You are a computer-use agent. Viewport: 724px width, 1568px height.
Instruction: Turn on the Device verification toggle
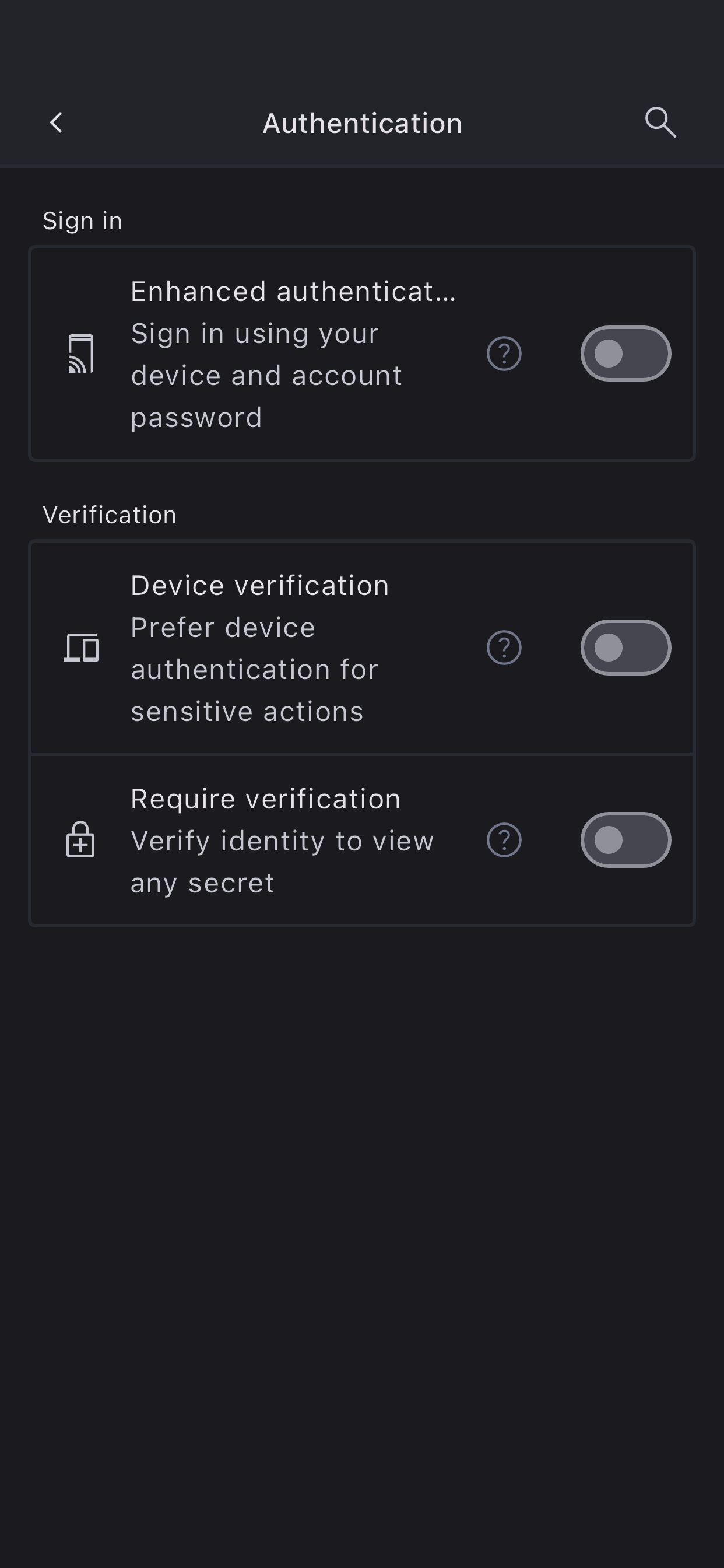point(625,647)
